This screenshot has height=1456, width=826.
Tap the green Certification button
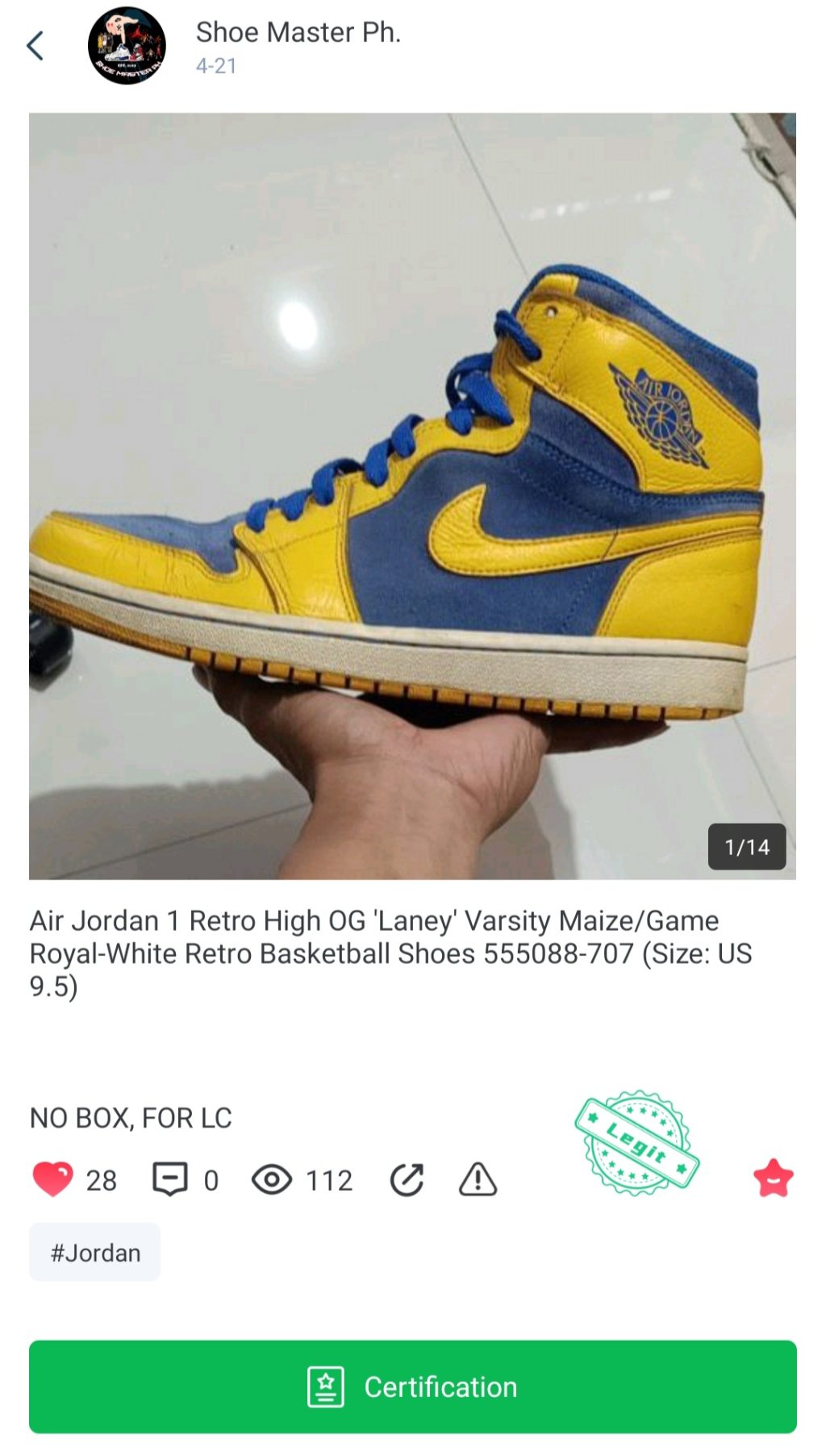[x=412, y=1386]
